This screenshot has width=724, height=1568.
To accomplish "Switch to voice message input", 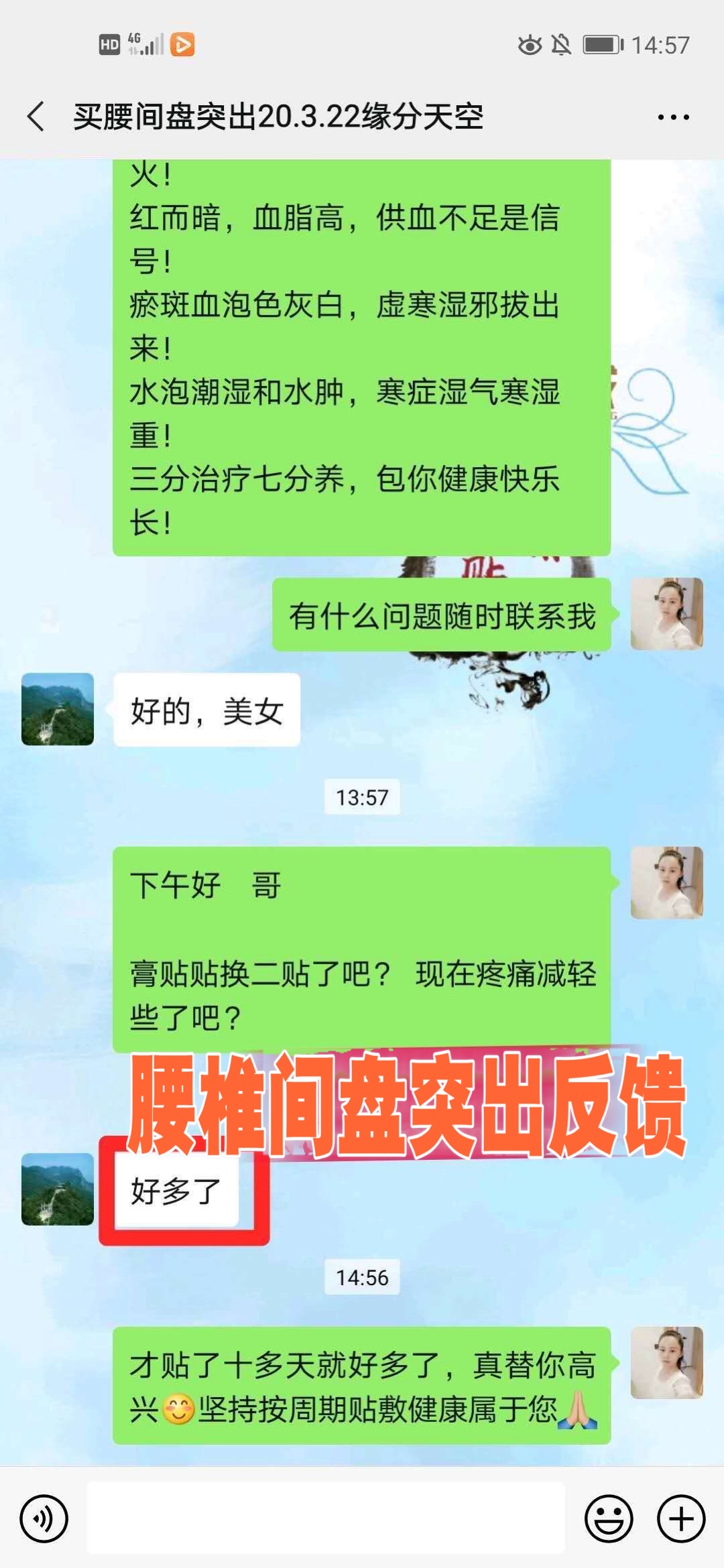I will pos(44,1518).
